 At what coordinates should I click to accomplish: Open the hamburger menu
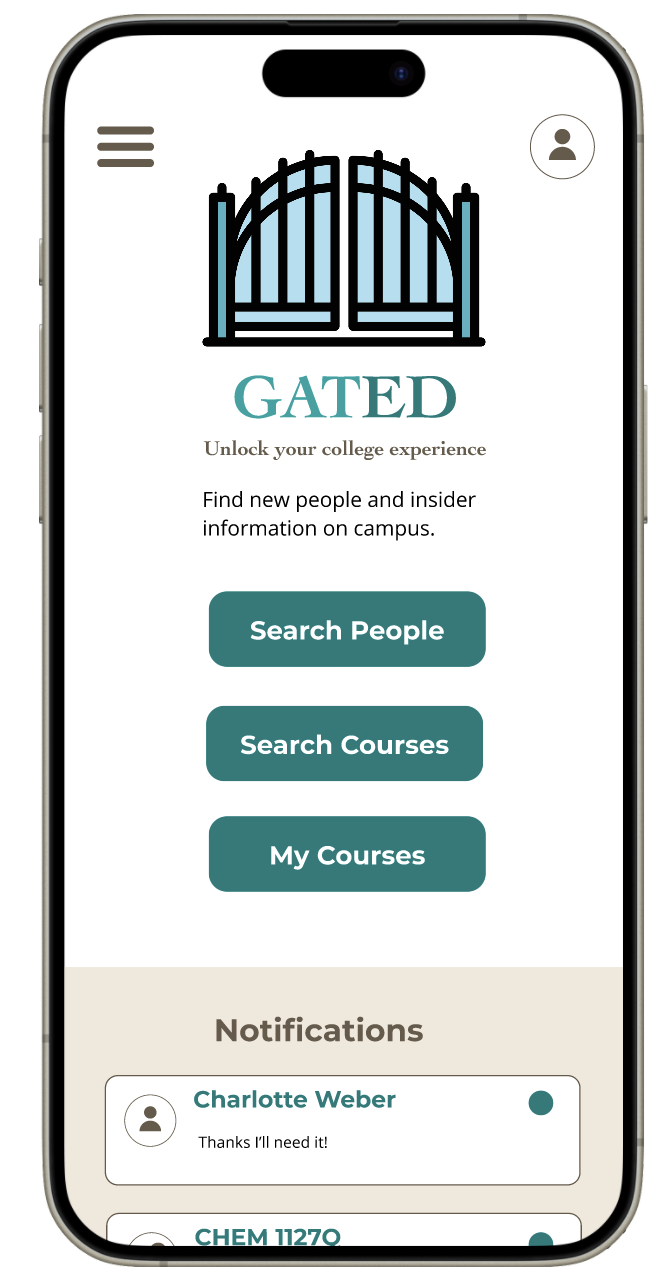click(125, 147)
